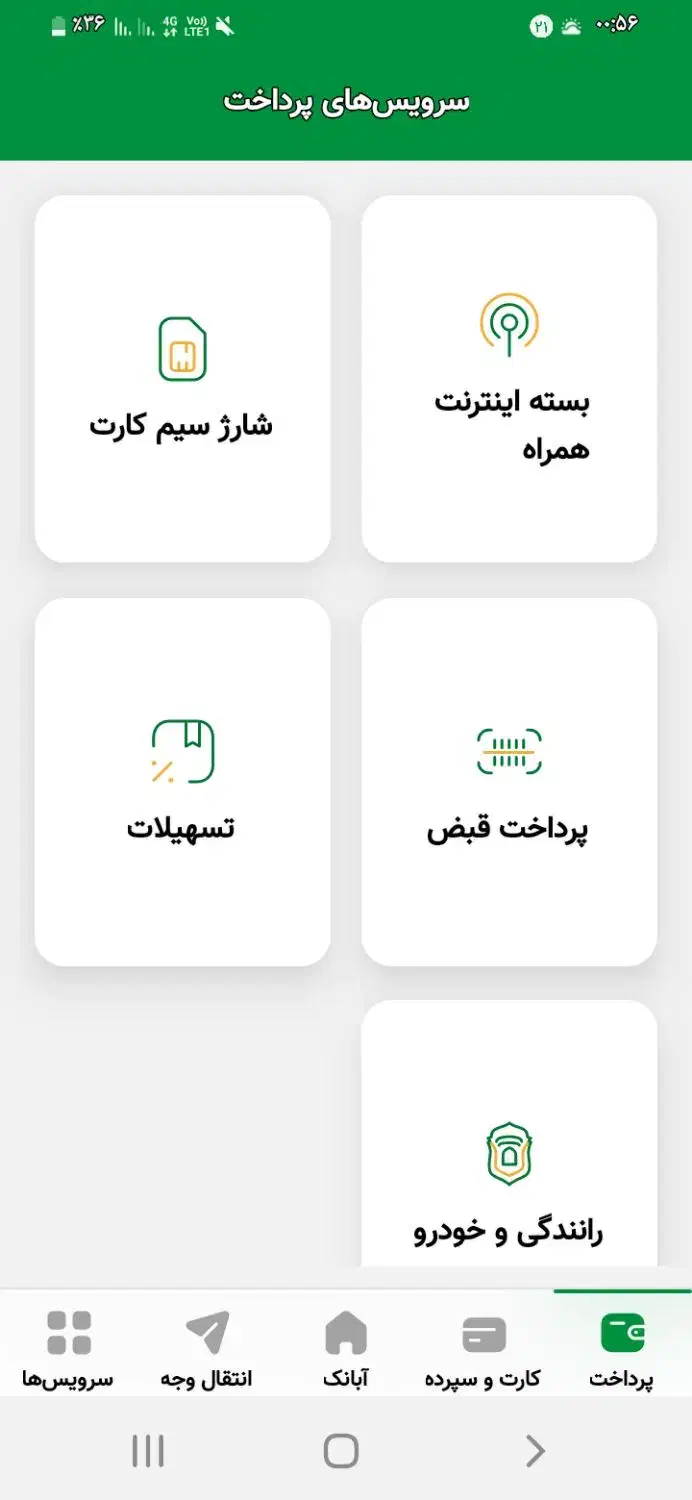Tap the system home button

341,1450
